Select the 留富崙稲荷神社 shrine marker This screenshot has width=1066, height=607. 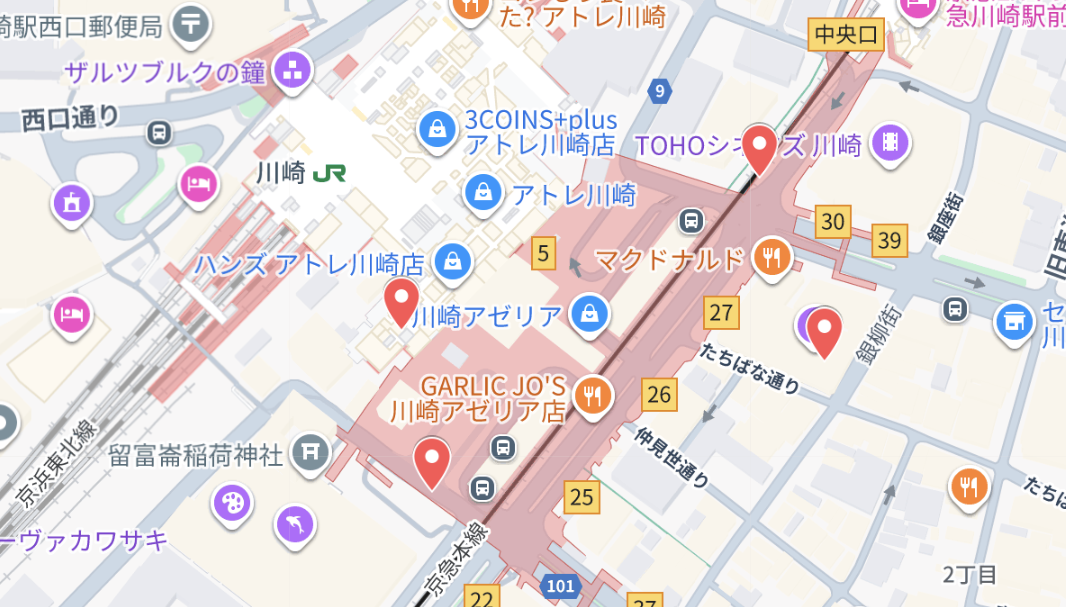click(x=310, y=454)
